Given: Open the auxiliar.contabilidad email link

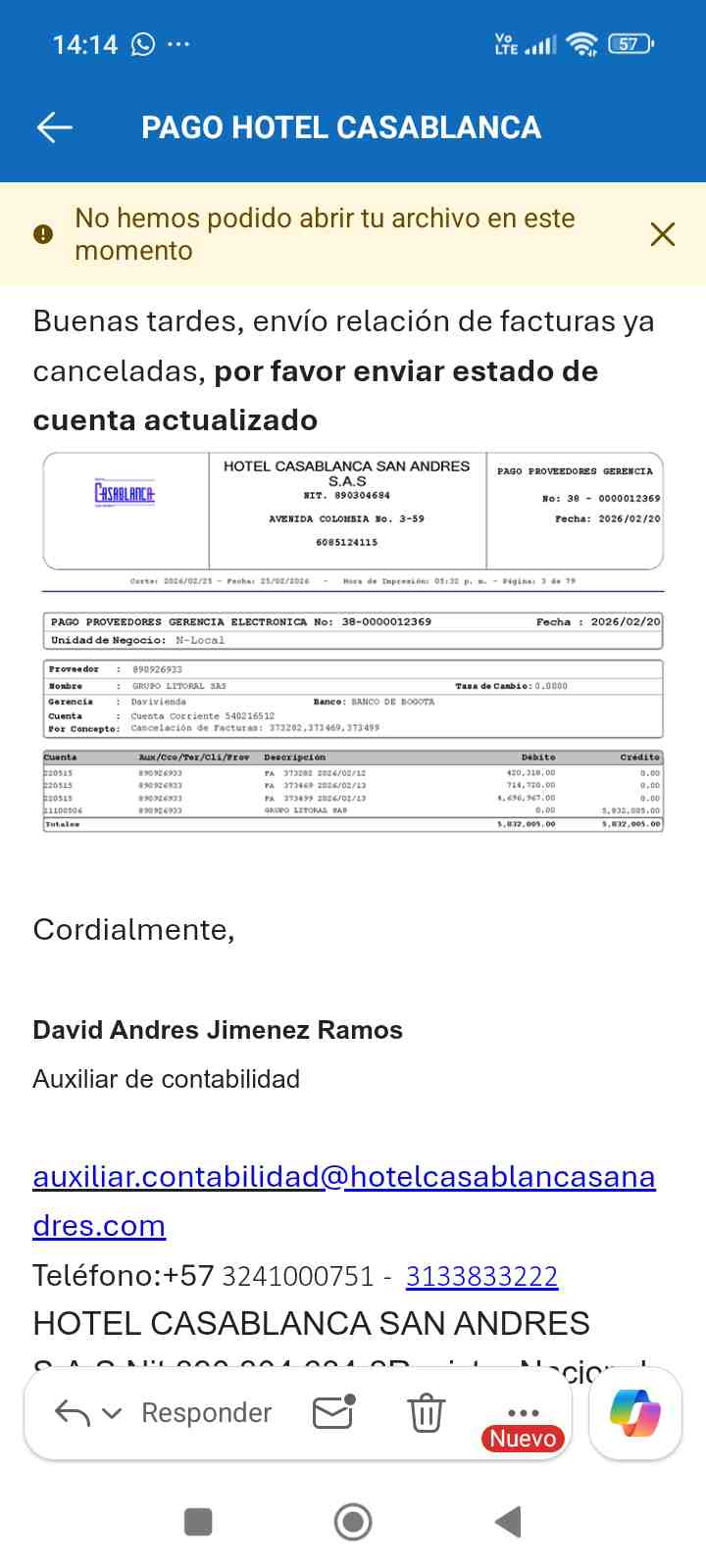Looking at the screenshot, I should point(344,1200).
